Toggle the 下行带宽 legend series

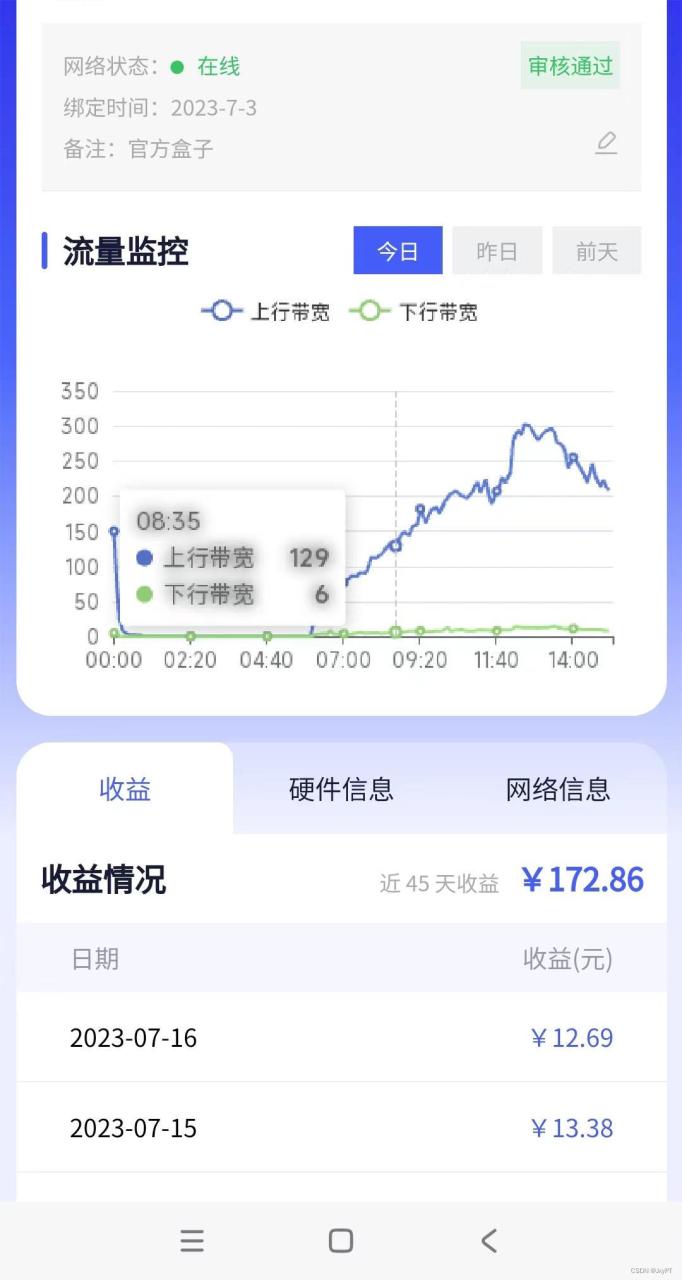point(414,312)
